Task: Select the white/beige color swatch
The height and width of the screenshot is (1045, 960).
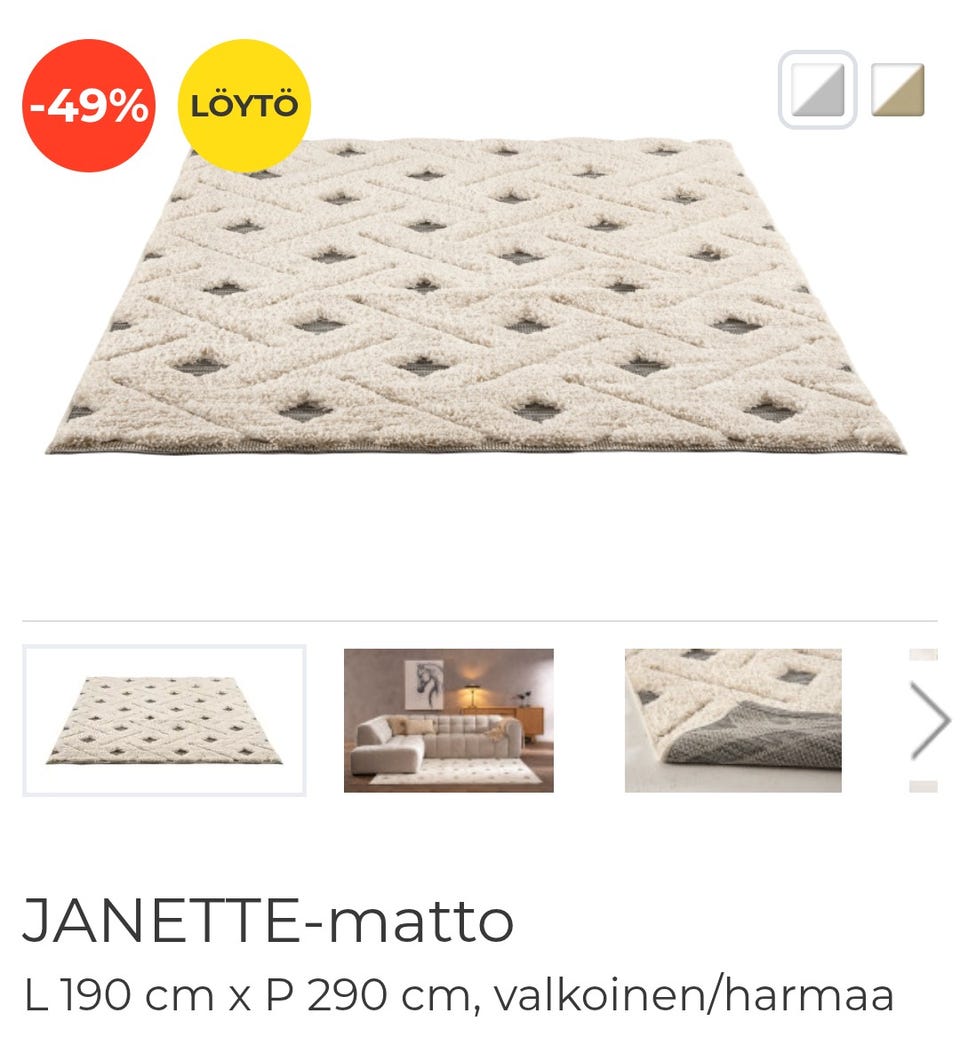Action: [x=897, y=90]
